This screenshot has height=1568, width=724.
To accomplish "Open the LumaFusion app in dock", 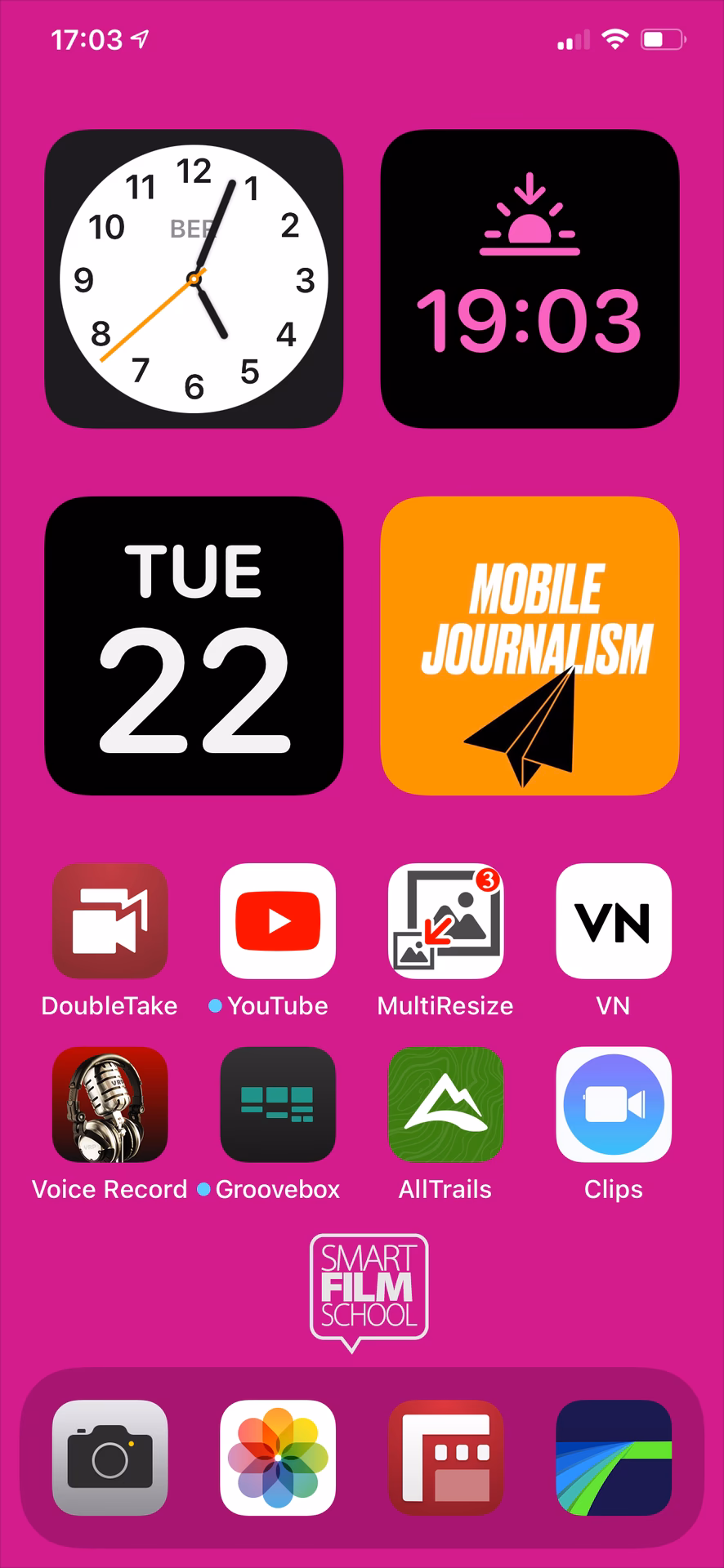I will [x=614, y=1458].
